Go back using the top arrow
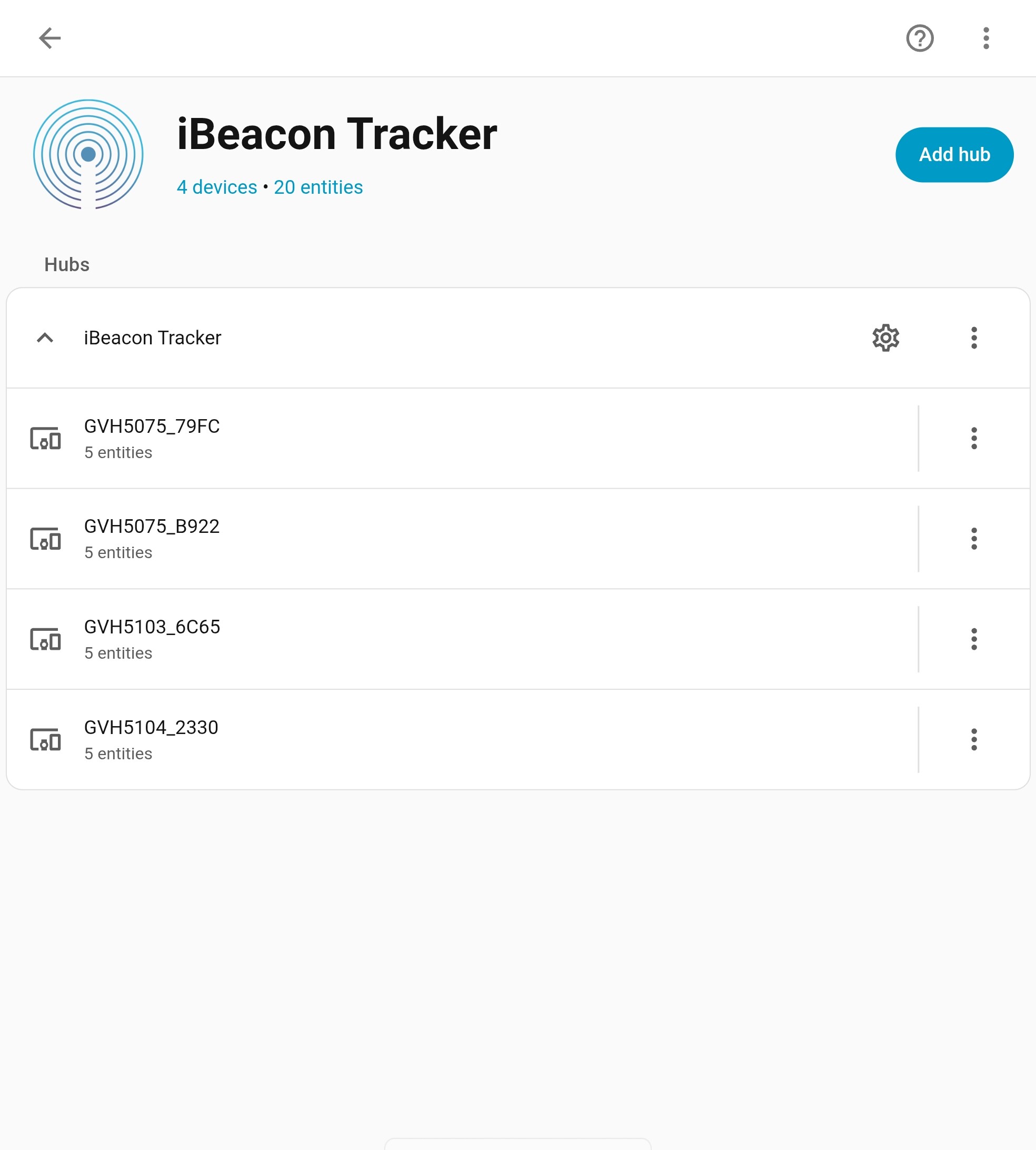 (x=49, y=38)
